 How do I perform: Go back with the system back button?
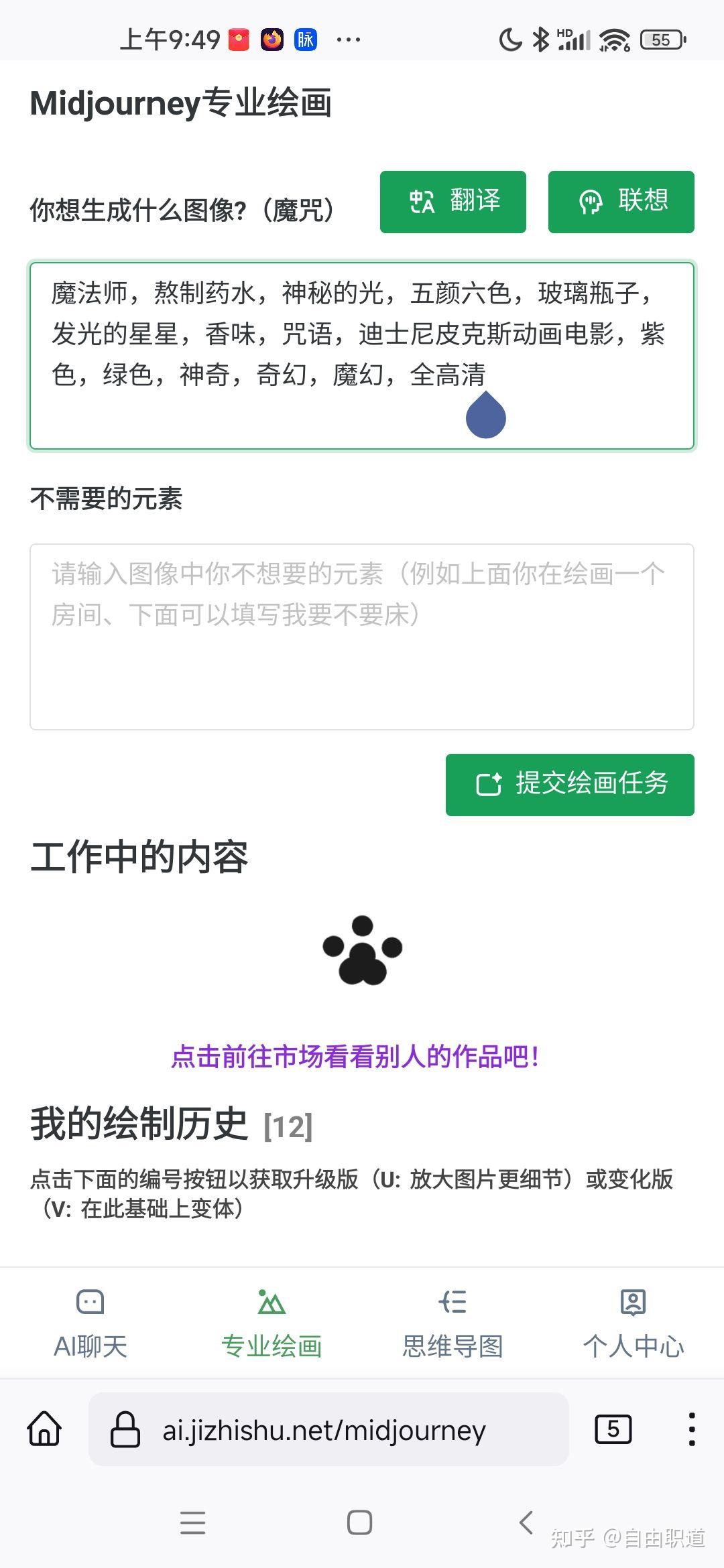[x=526, y=1522]
